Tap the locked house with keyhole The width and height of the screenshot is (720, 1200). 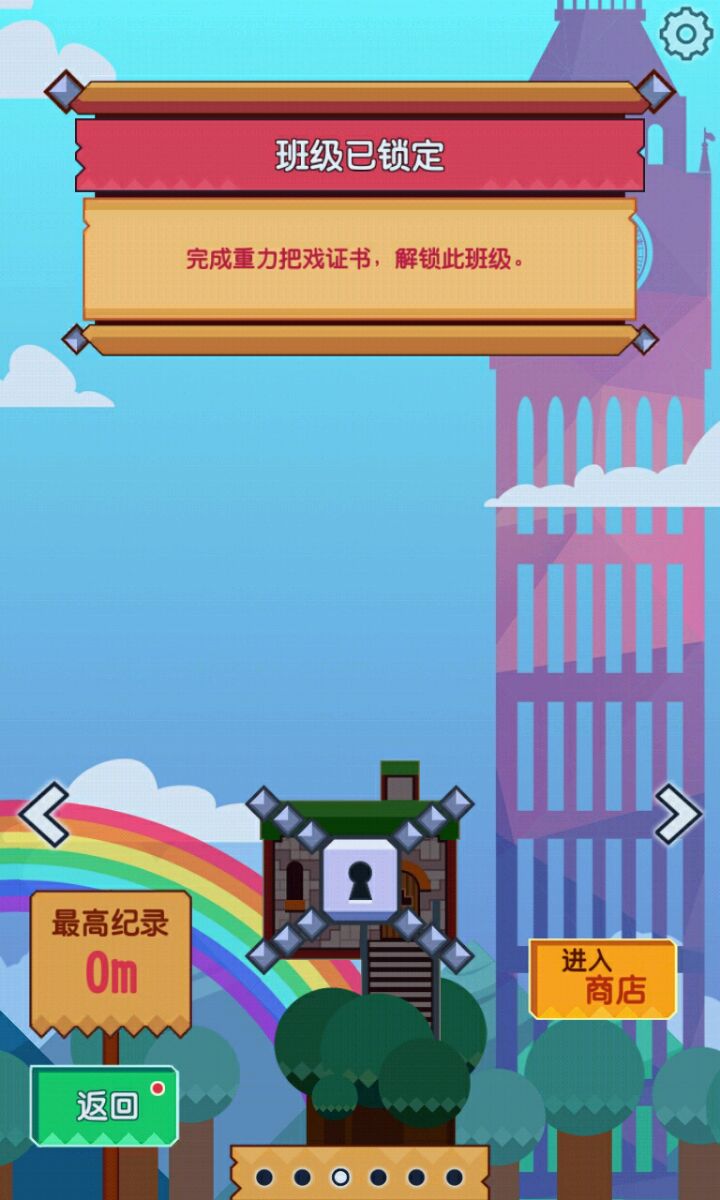click(360, 879)
